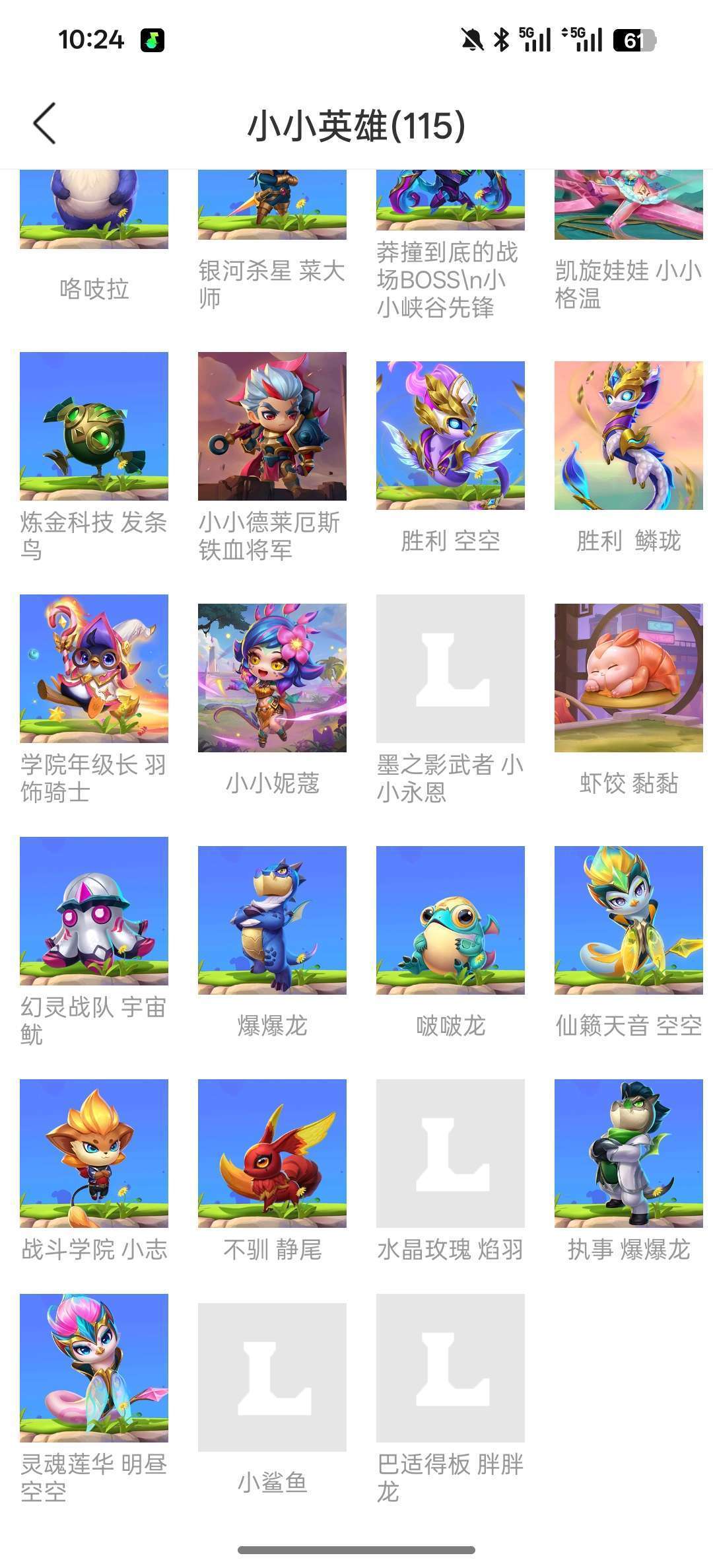Select 墨之影武者 小小永恩 placeholder tile

point(450,668)
